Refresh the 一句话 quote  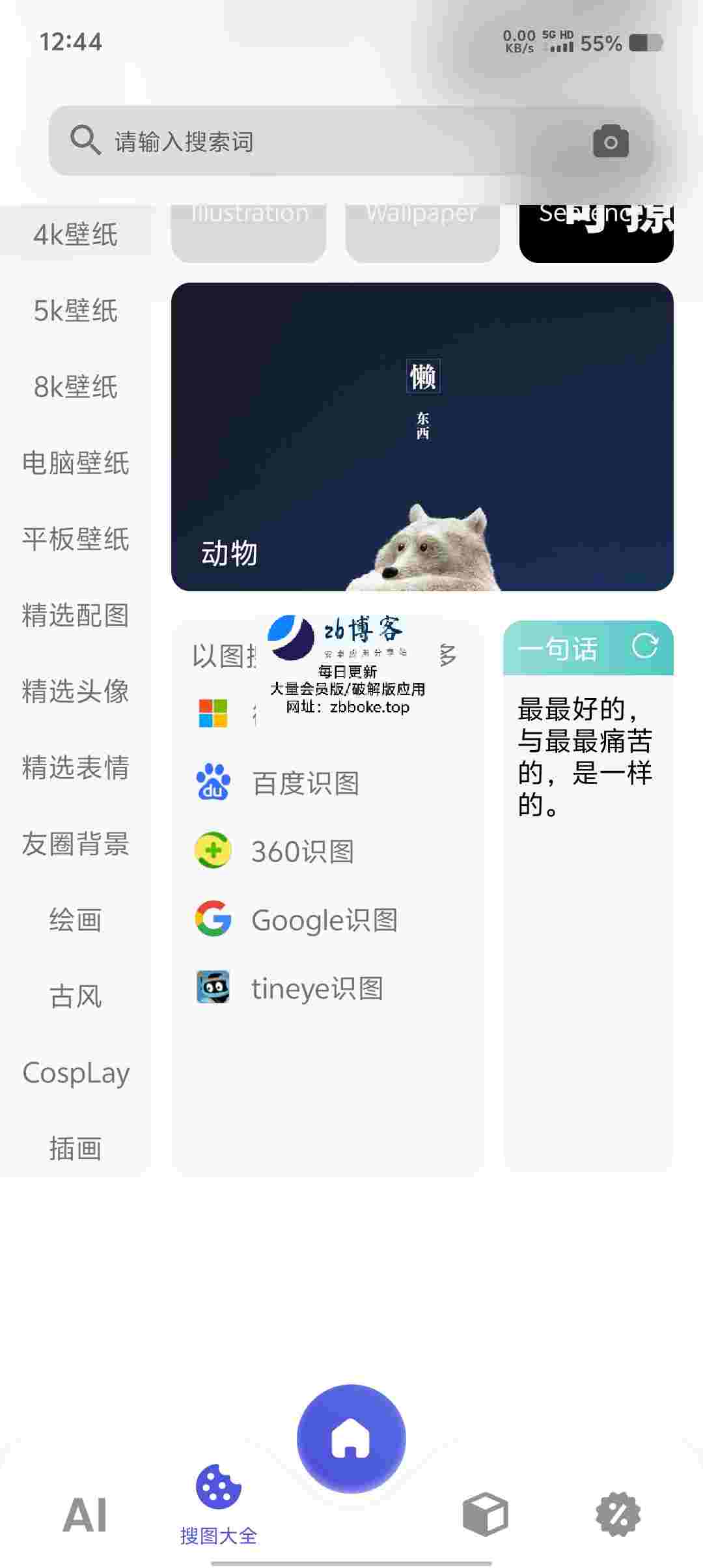[644, 647]
